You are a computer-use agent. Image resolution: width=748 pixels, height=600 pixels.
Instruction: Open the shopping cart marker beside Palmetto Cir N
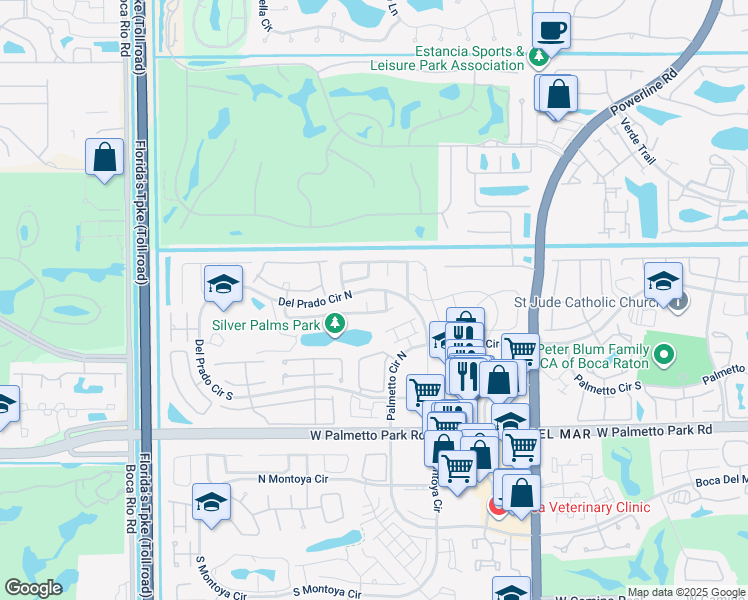click(x=425, y=392)
